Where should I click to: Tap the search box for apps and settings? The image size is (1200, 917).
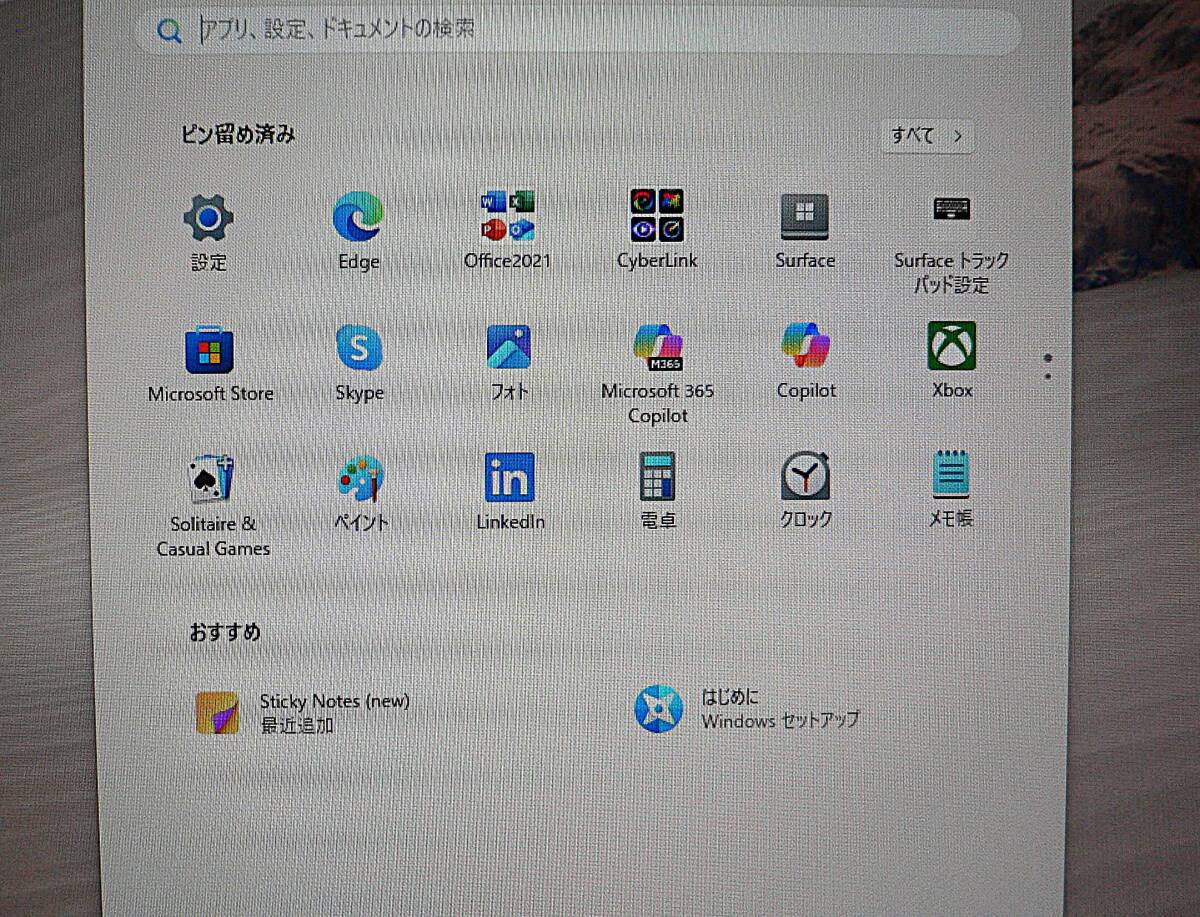coord(580,31)
